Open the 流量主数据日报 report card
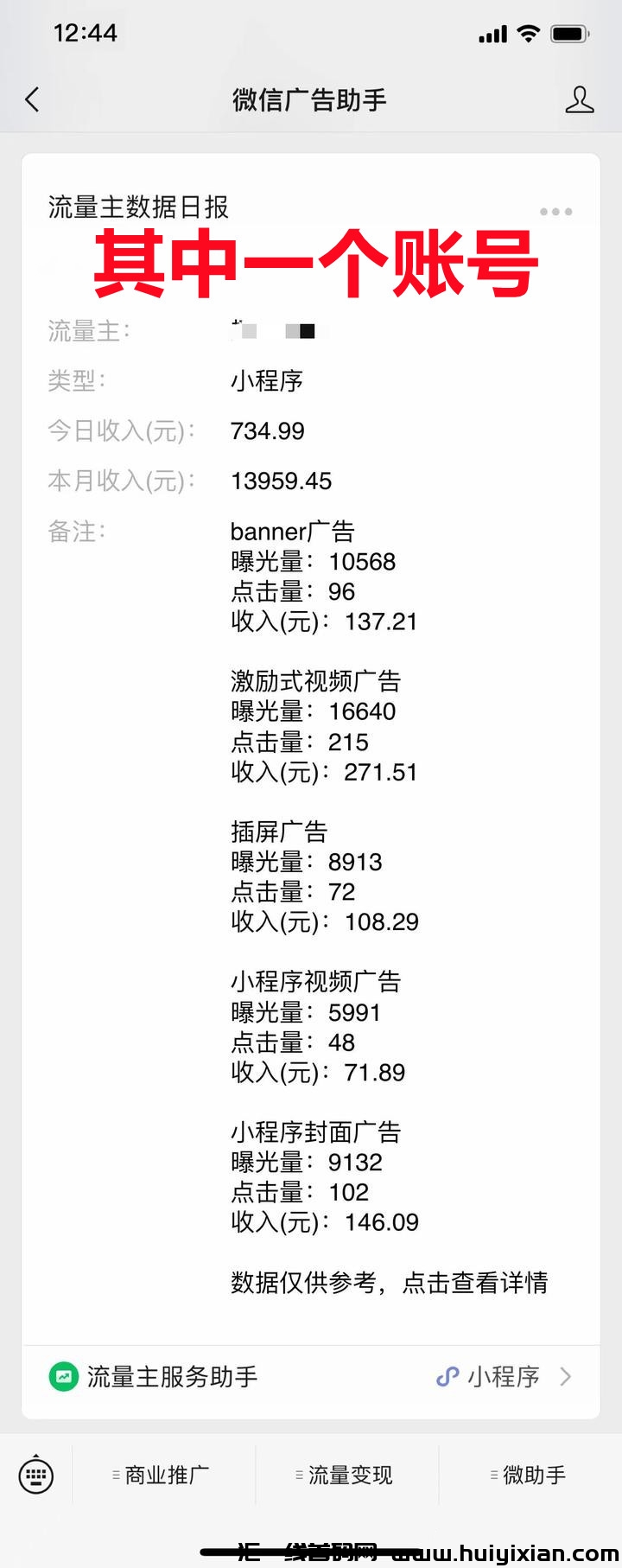This screenshot has height=1568, width=622. [x=138, y=207]
